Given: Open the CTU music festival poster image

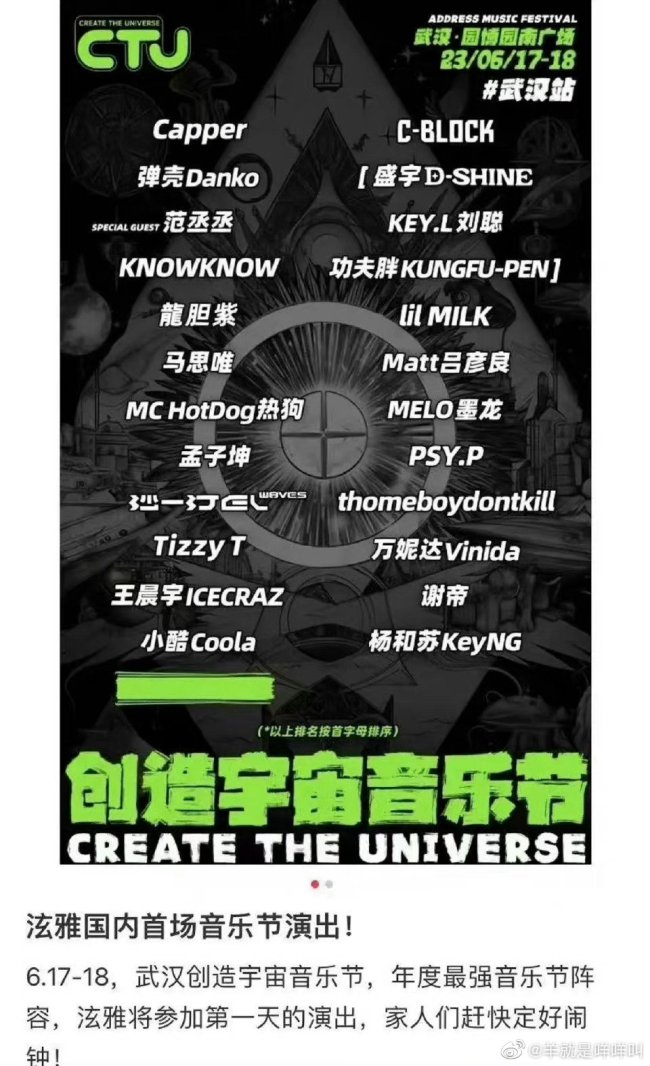Looking at the screenshot, I should point(324,432).
